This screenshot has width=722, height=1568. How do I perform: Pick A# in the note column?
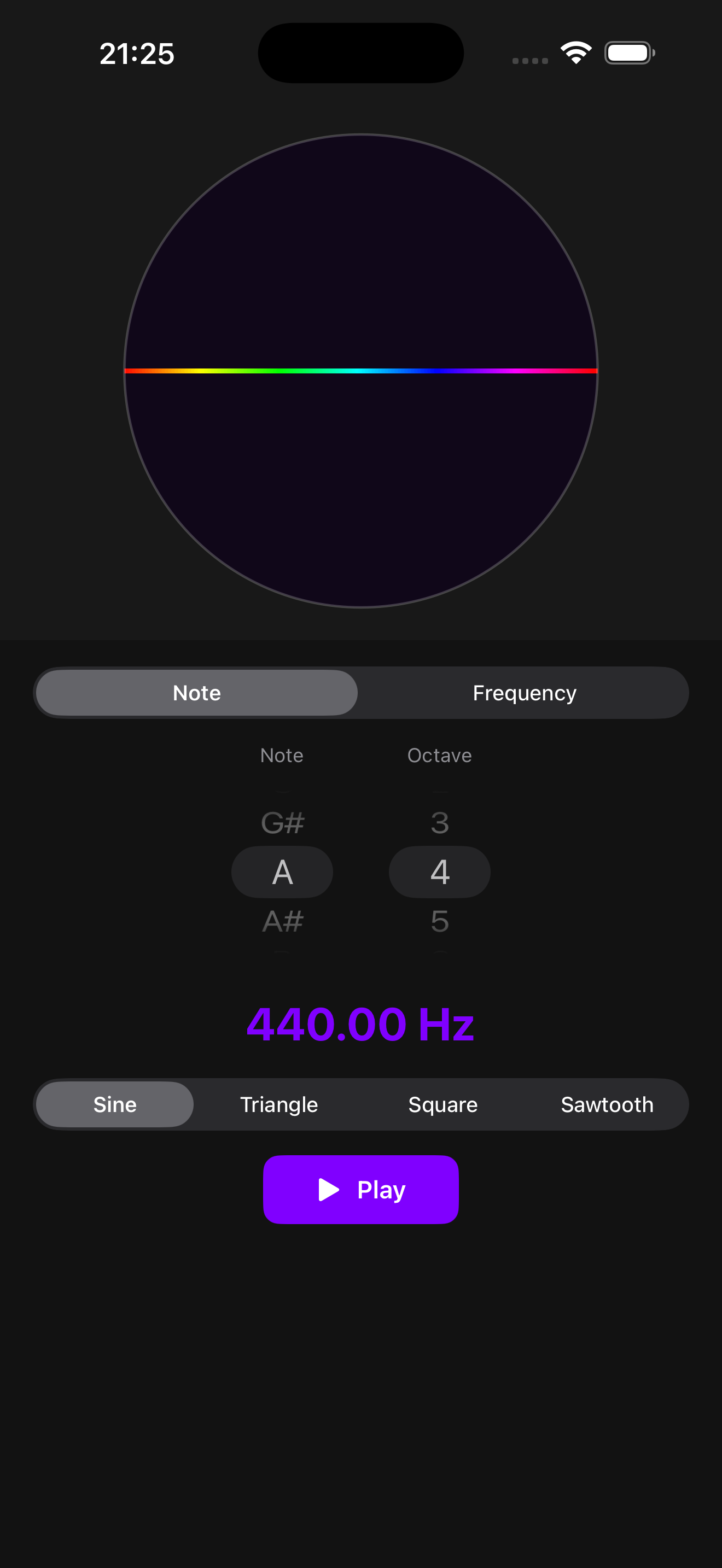tap(281, 921)
